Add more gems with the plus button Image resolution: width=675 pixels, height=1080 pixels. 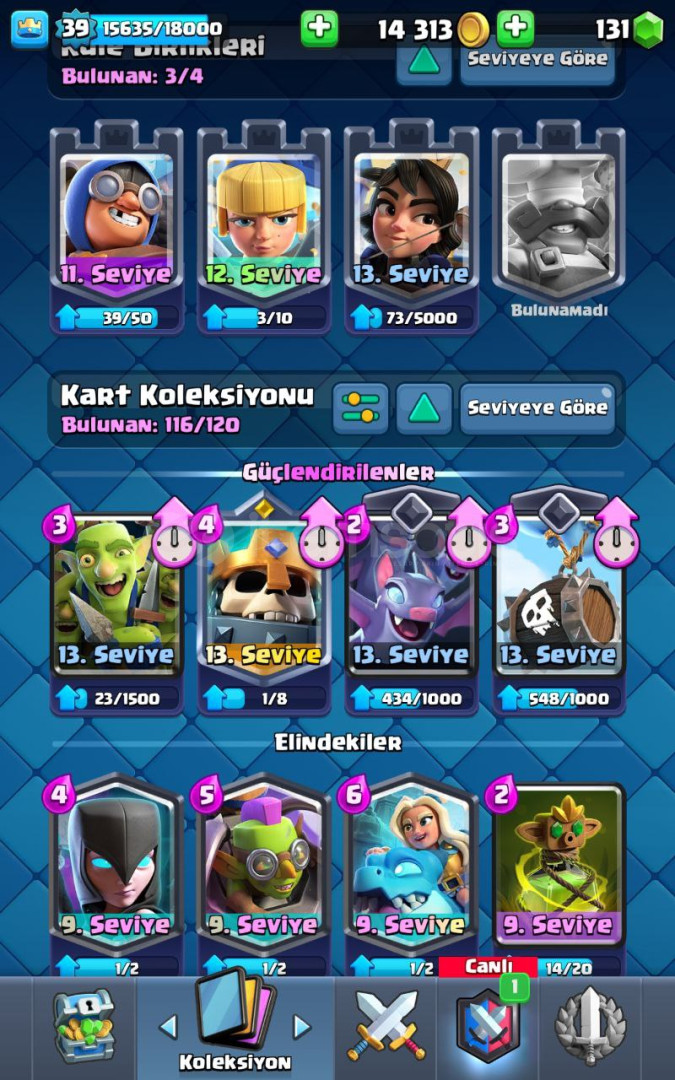coord(516,28)
